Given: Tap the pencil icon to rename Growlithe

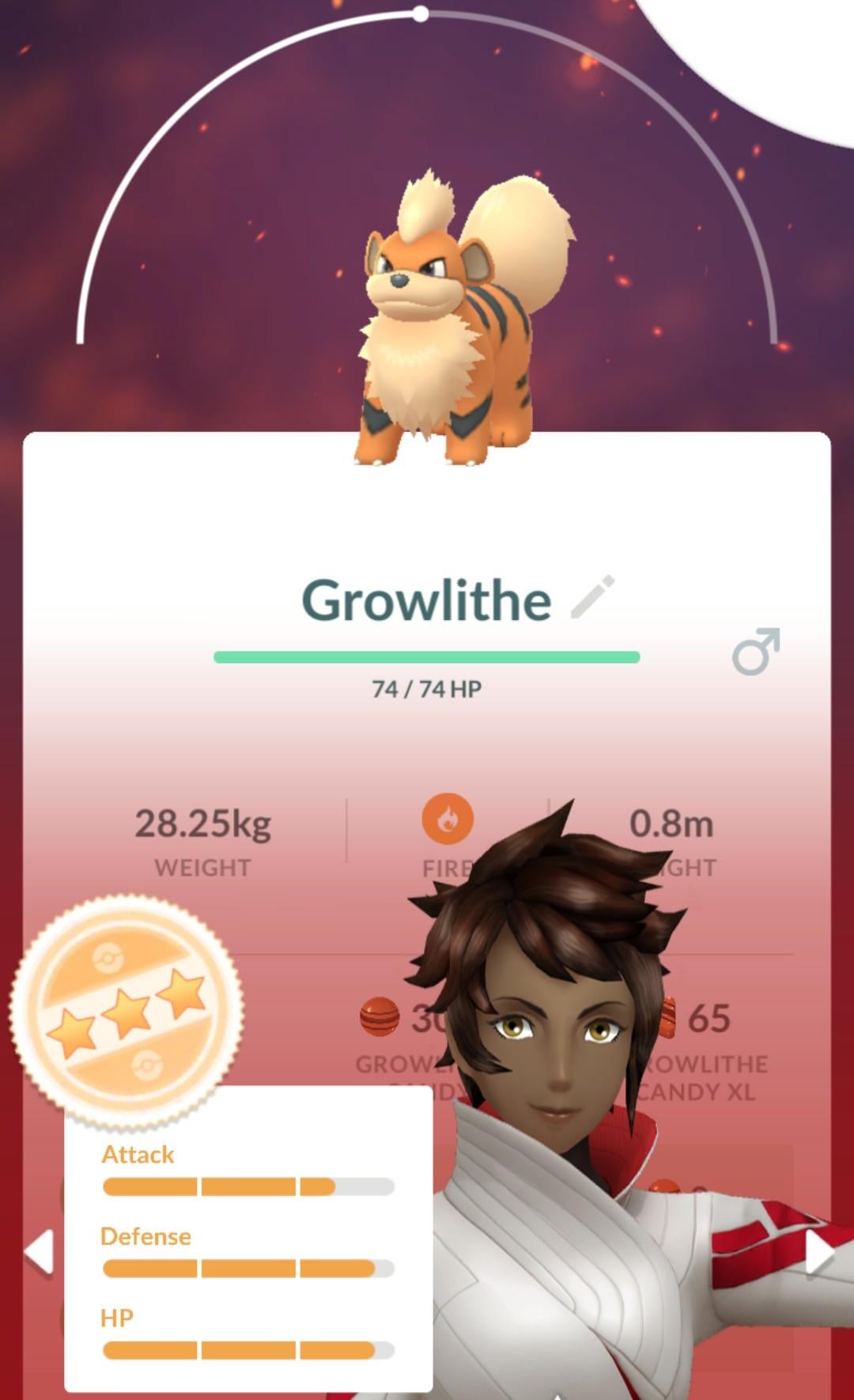Looking at the screenshot, I should (x=592, y=597).
